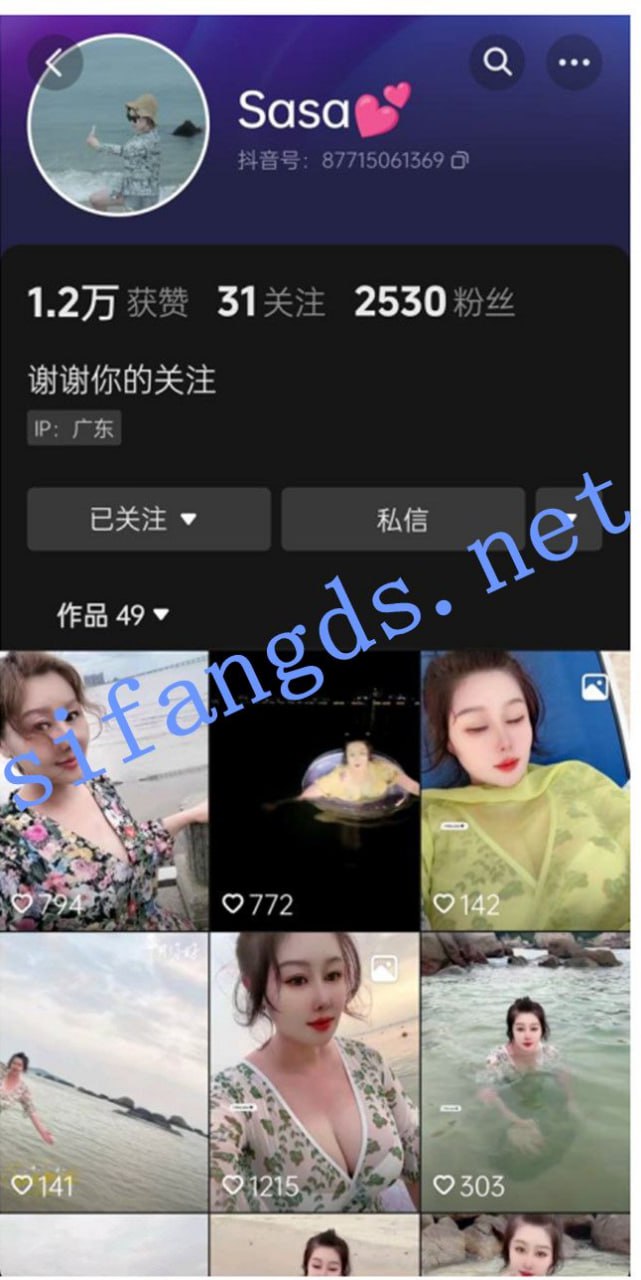The image size is (641, 1280).
Task: View Sasa's profile avatar
Action: point(118,125)
